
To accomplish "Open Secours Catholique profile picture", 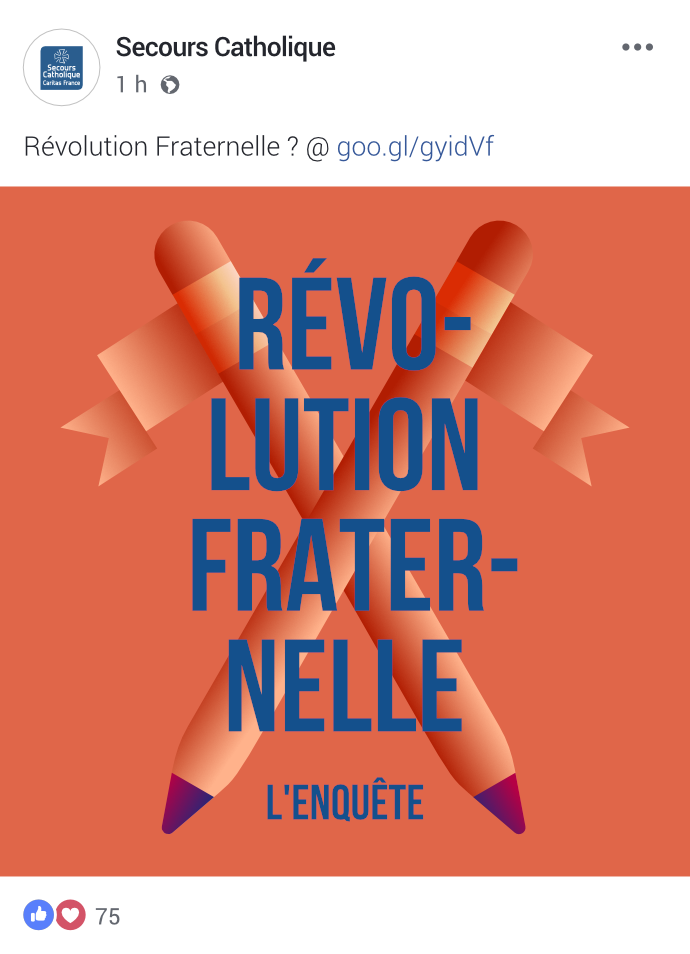I will tap(62, 67).
